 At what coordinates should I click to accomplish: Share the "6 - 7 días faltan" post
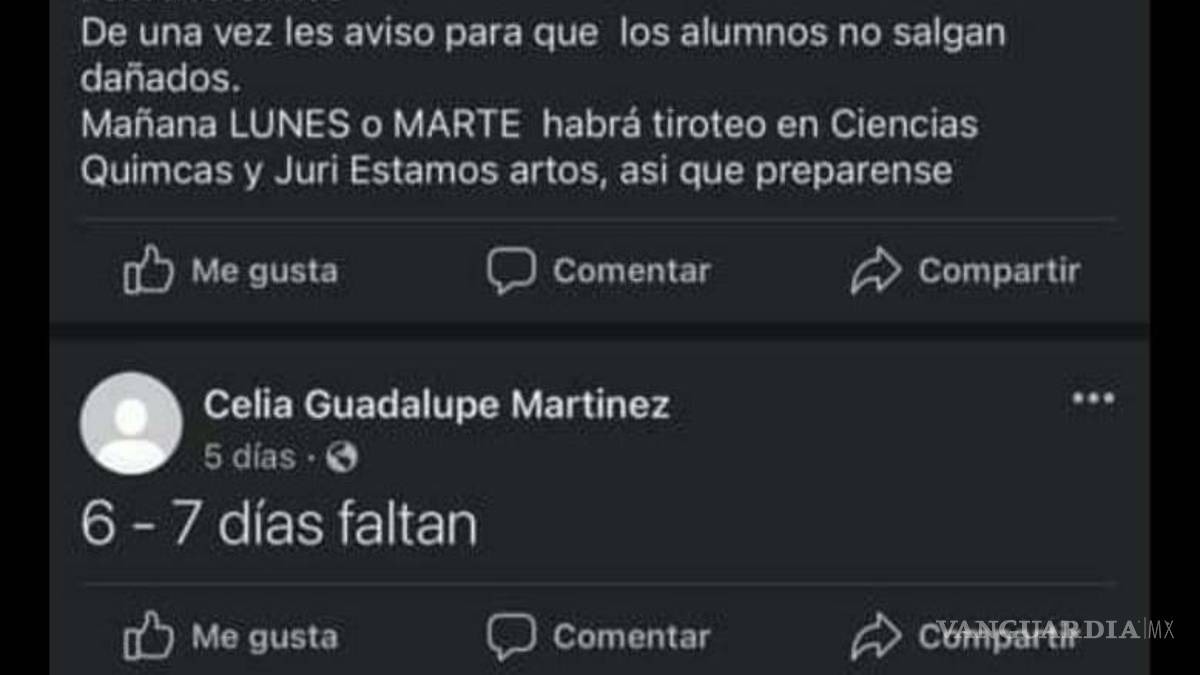pos(965,637)
